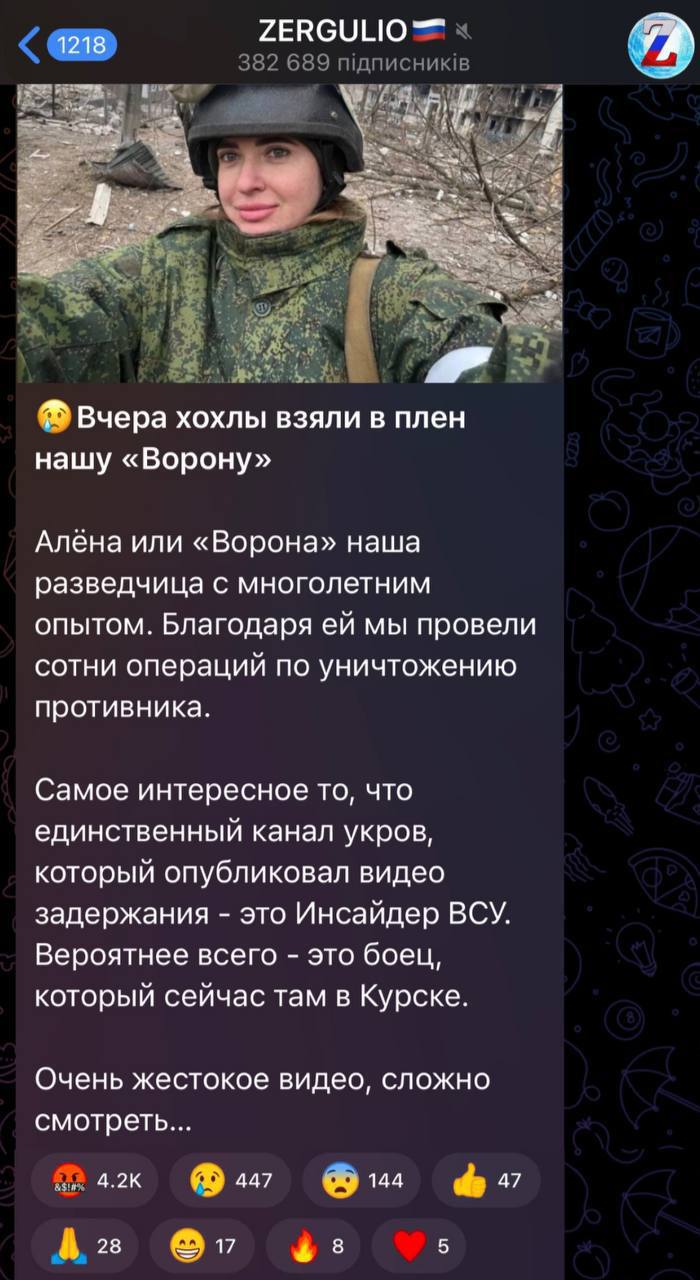Viewport: 700px width, 1280px height.
Task: Add the angry-face reaction with 4.2K
Action: click(100, 1180)
